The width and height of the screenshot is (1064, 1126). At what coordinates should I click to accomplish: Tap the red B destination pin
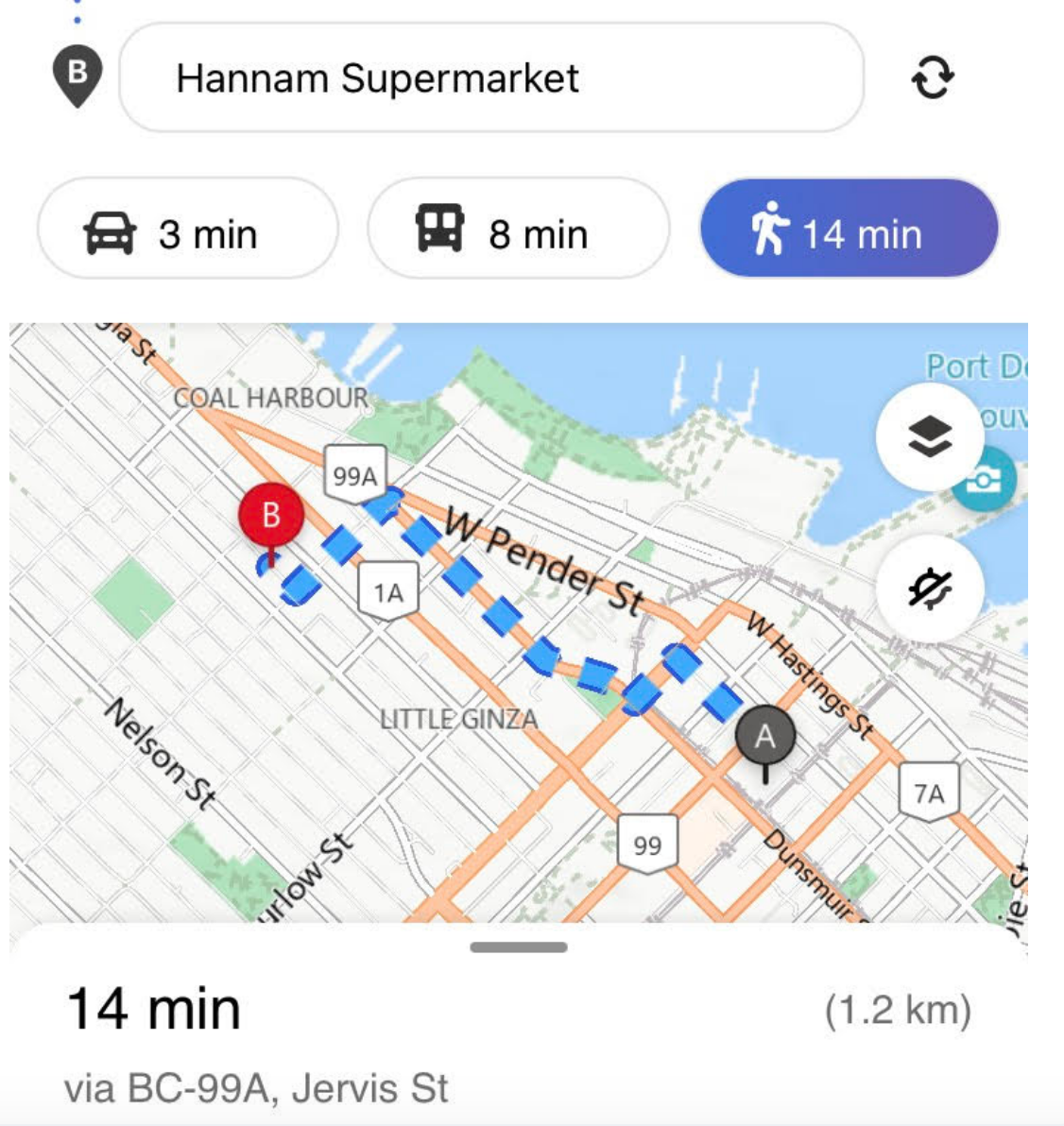pos(271,517)
